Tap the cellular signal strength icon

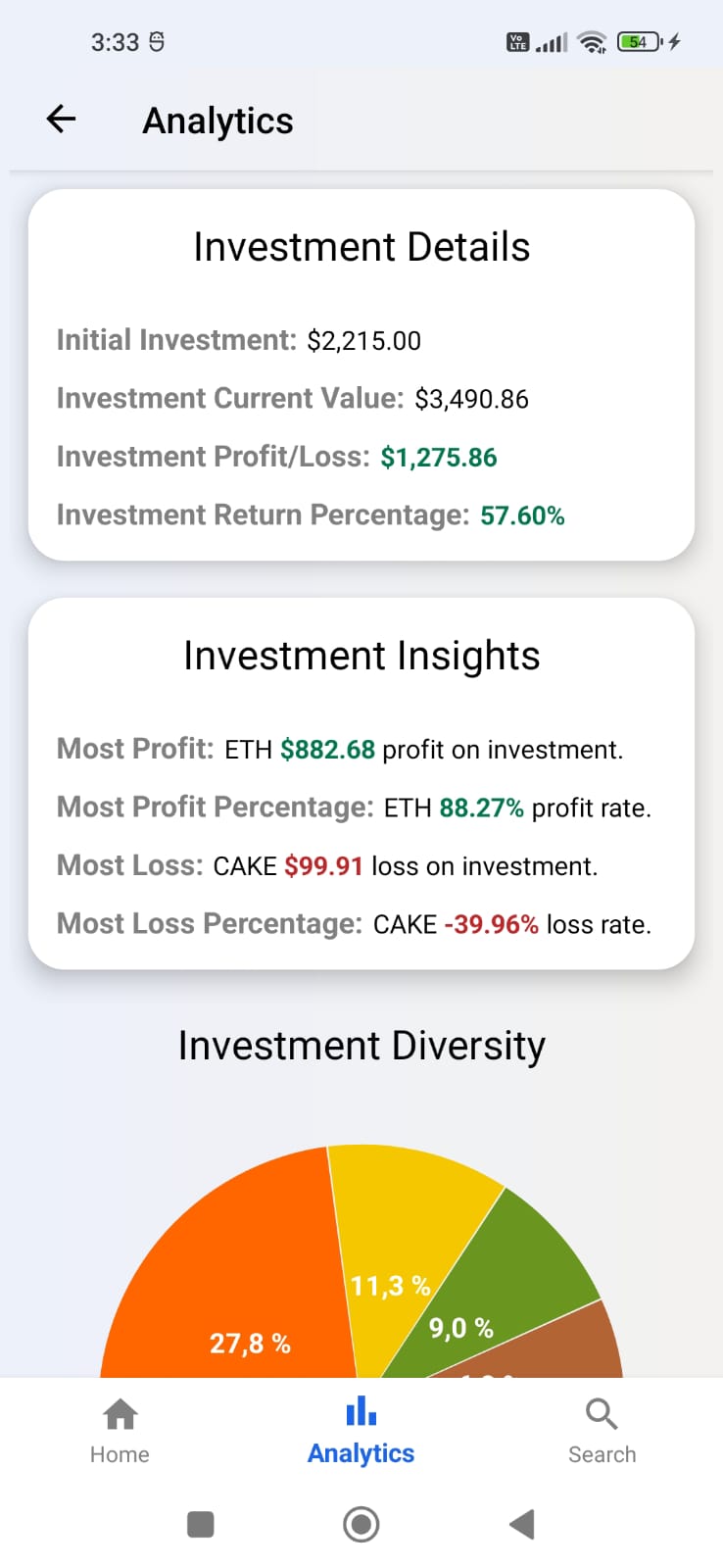[552, 42]
